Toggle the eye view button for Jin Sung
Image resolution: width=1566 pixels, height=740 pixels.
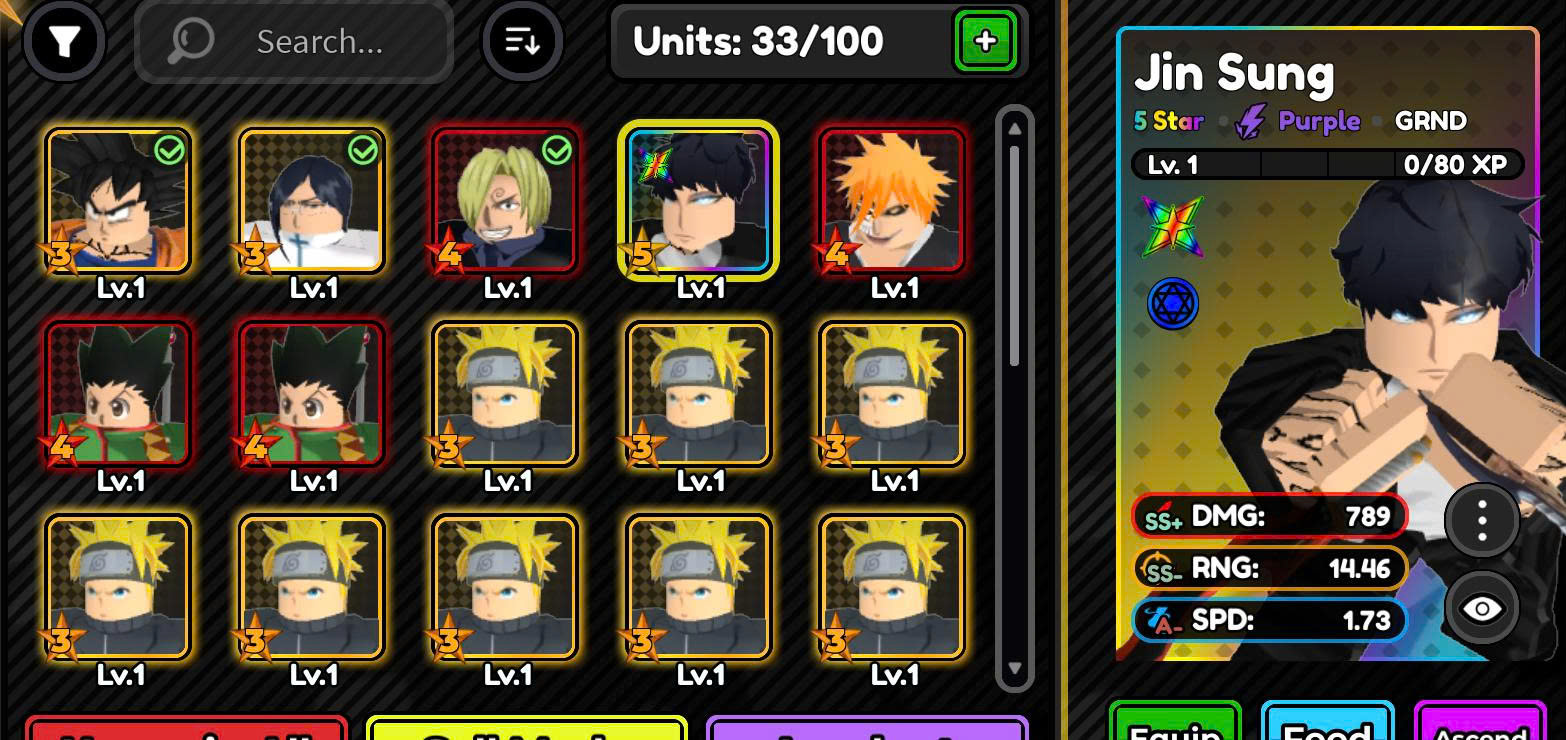tap(1482, 608)
